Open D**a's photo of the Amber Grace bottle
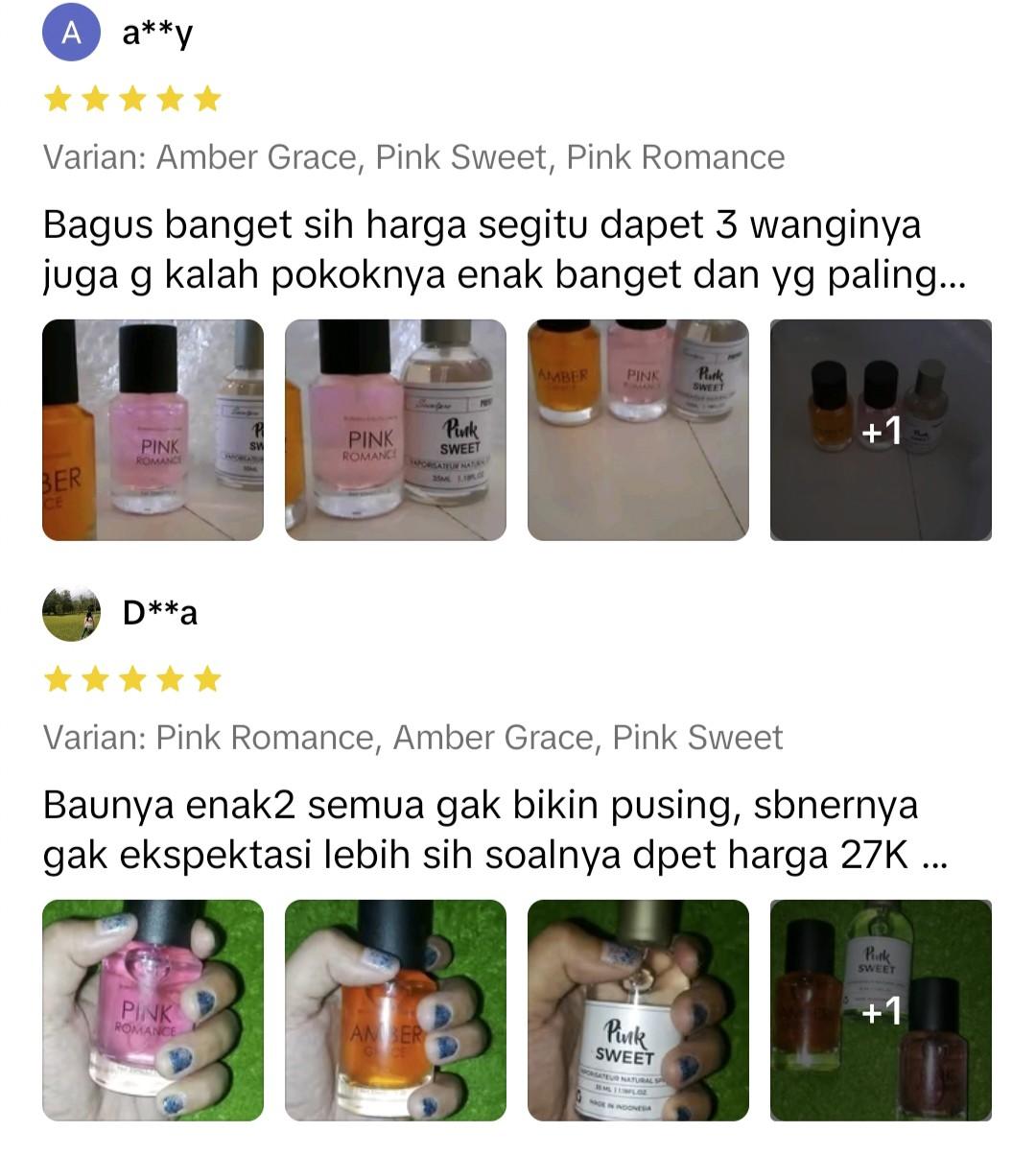The image size is (1036, 1155). (395, 1011)
